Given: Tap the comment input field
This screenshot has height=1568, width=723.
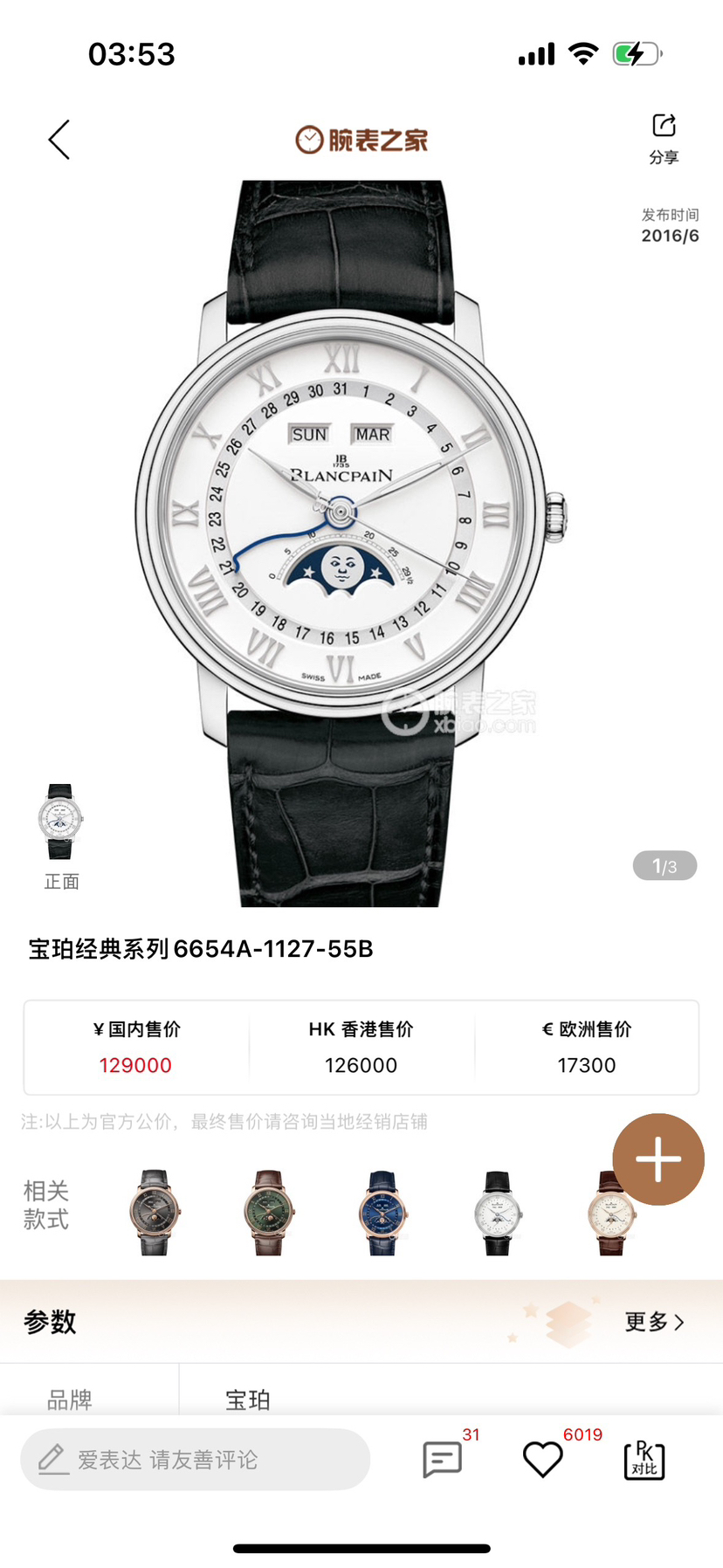Looking at the screenshot, I should pyautogui.click(x=196, y=1459).
